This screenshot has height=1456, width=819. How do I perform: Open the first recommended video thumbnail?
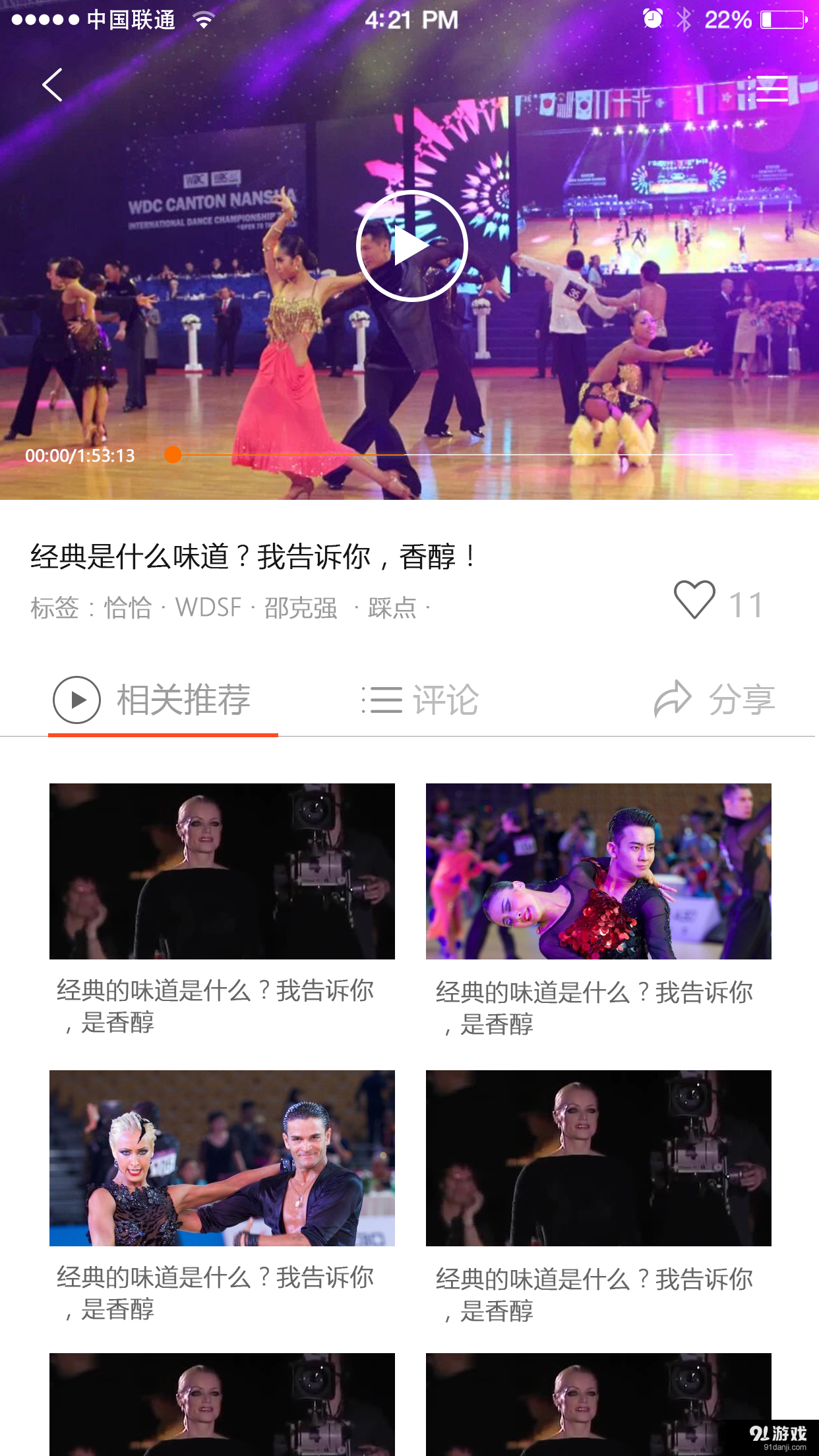[x=222, y=870]
